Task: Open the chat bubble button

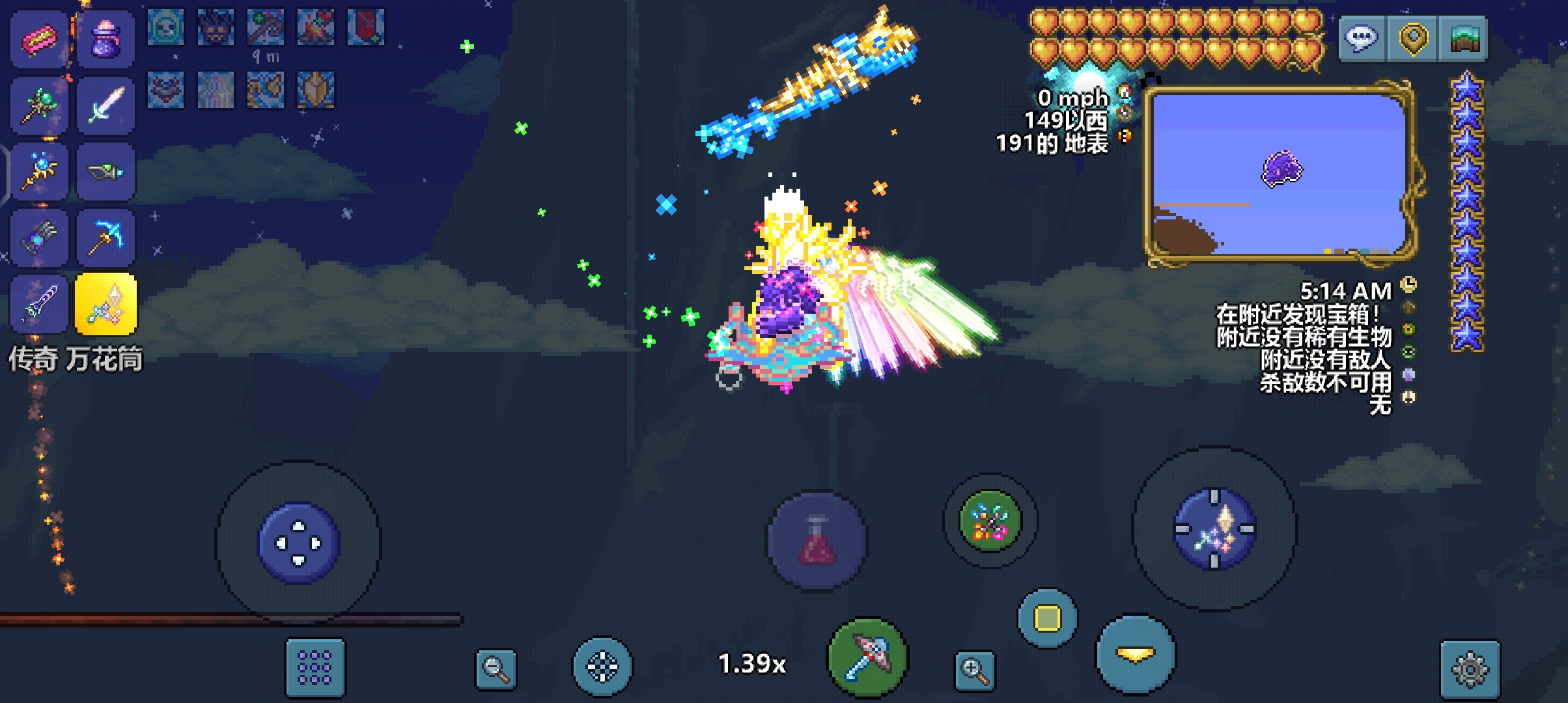Action: coord(1362,39)
